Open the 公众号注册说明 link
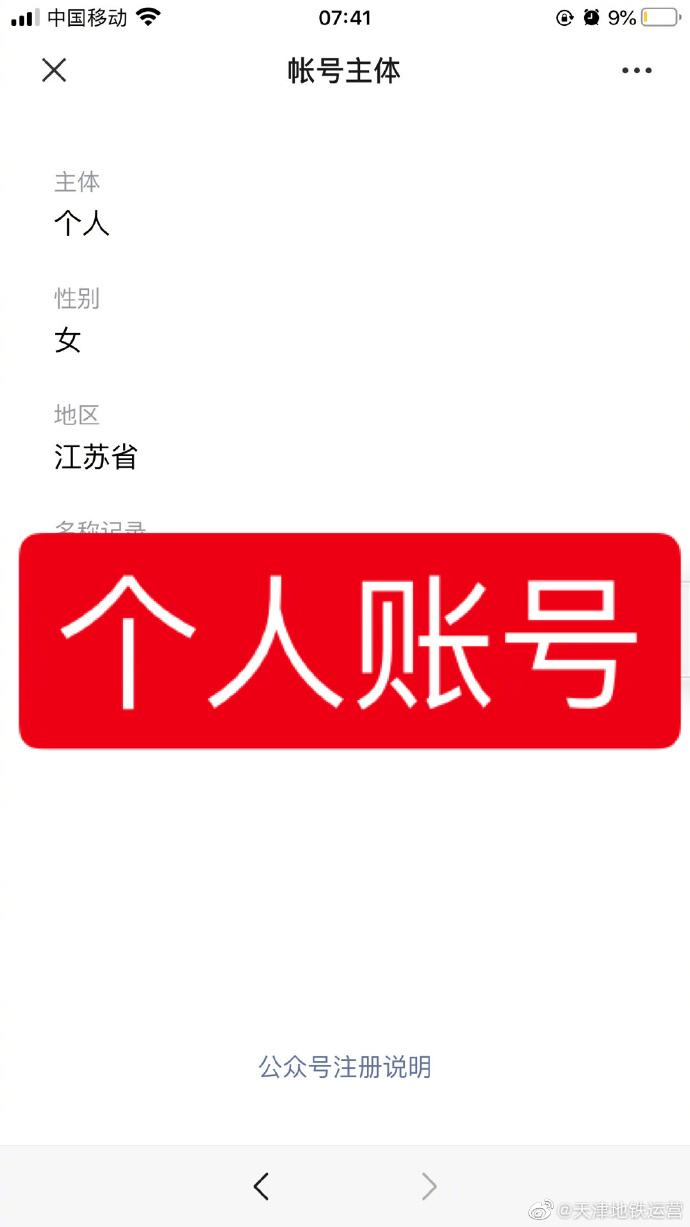The image size is (690, 1227). pos(345,1067)
